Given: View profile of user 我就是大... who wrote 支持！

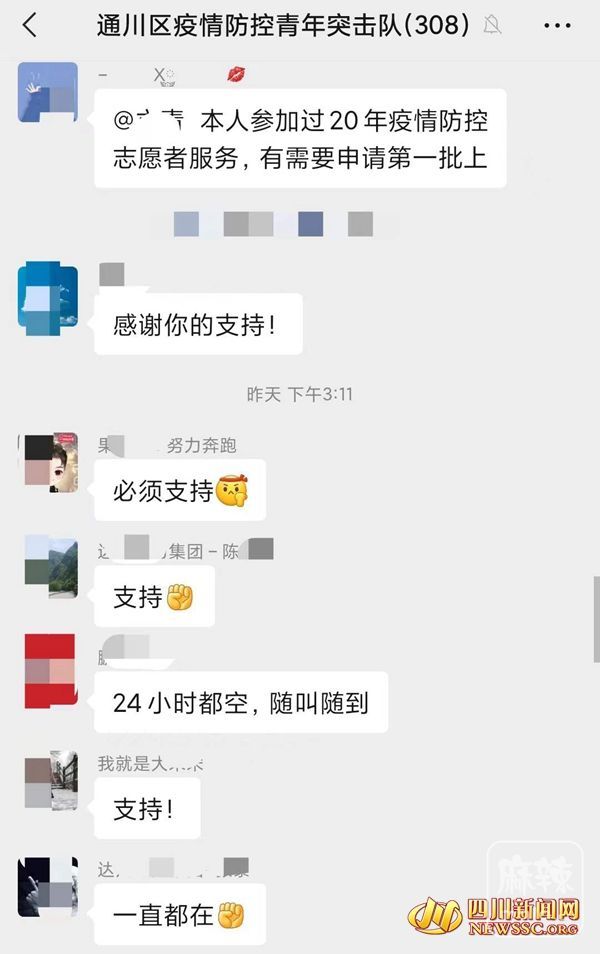Looking at the screenshot, I should pyautogui.click(x=50, y=779).
